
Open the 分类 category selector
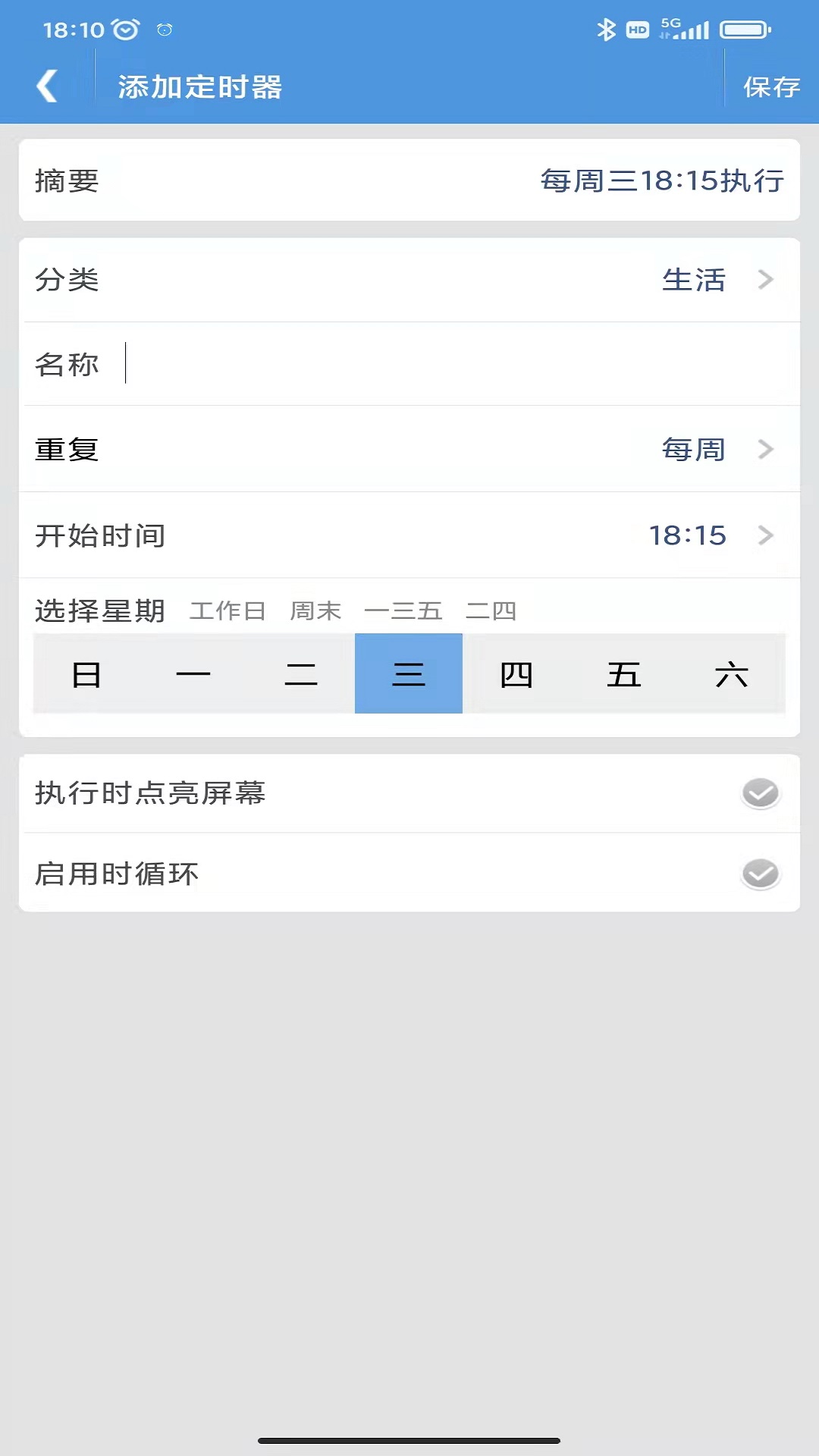[409, 280]
